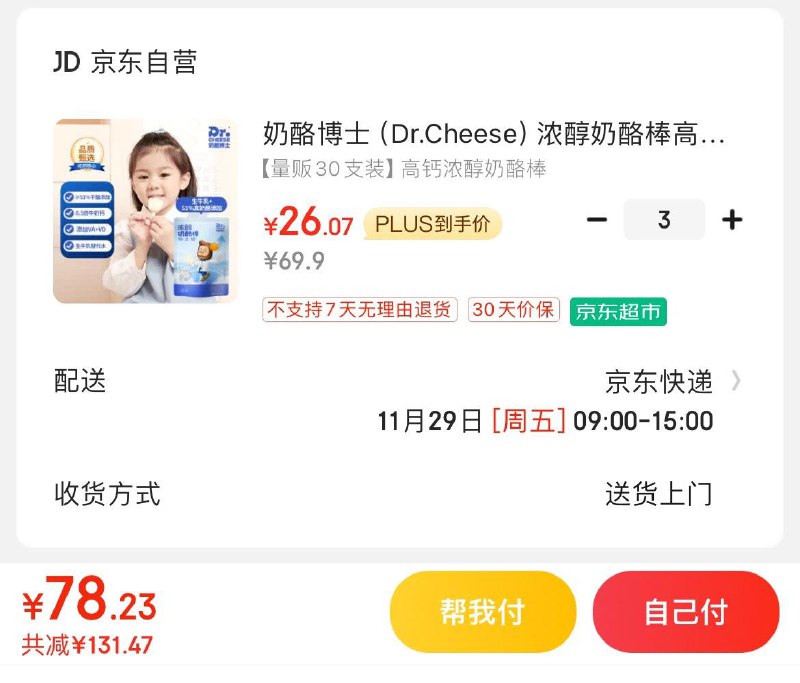Increase the cheese stick quantity by one
This screenshot has width=800, height=683.
point(732,220)
